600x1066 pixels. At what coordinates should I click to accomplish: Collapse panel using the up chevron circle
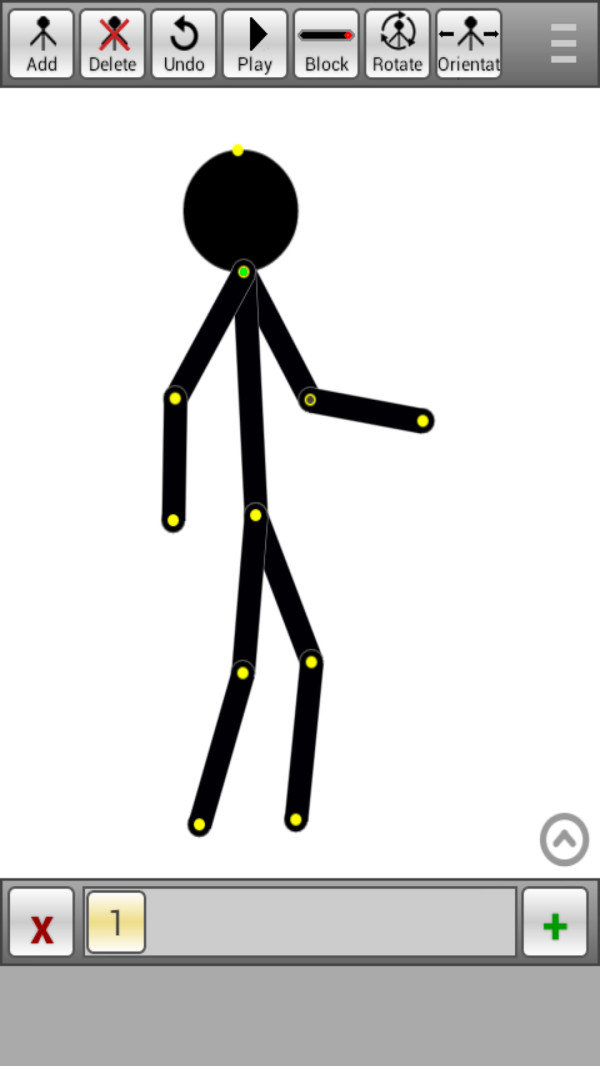pos(565,839)
